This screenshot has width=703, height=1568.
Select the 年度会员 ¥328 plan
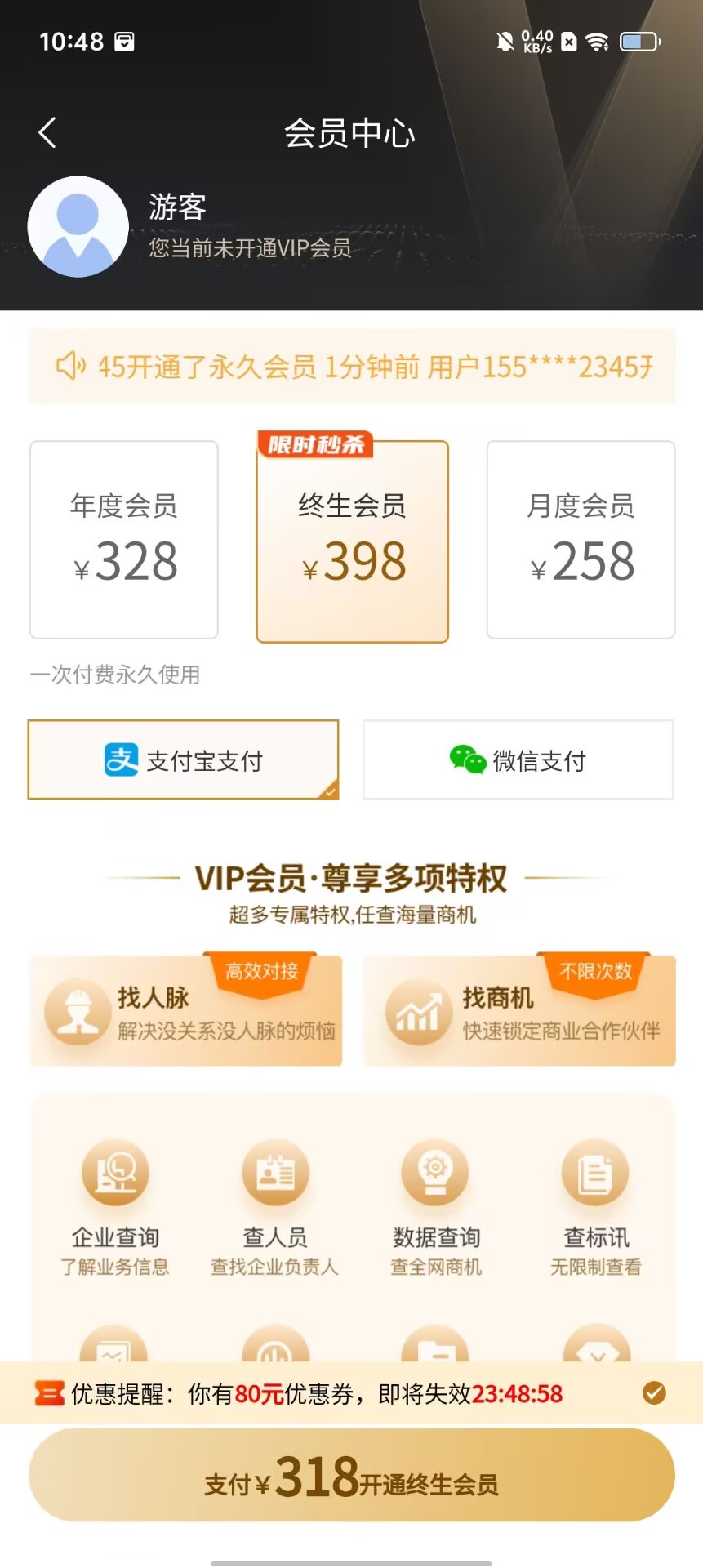(x=124, y=539)
